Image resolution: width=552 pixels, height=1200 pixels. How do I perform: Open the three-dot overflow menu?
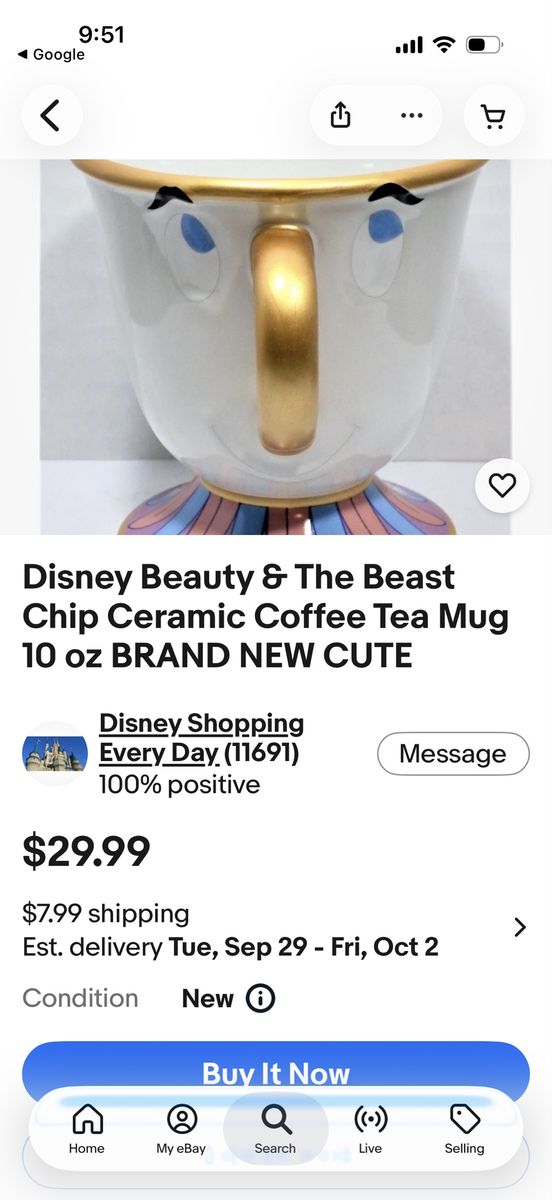[411, 116]
